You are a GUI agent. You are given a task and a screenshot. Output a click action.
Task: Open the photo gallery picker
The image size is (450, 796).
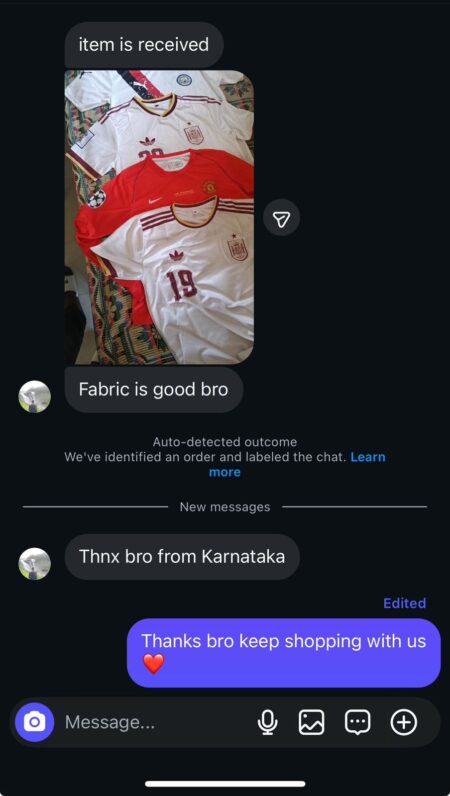click(x=311, y=722)
